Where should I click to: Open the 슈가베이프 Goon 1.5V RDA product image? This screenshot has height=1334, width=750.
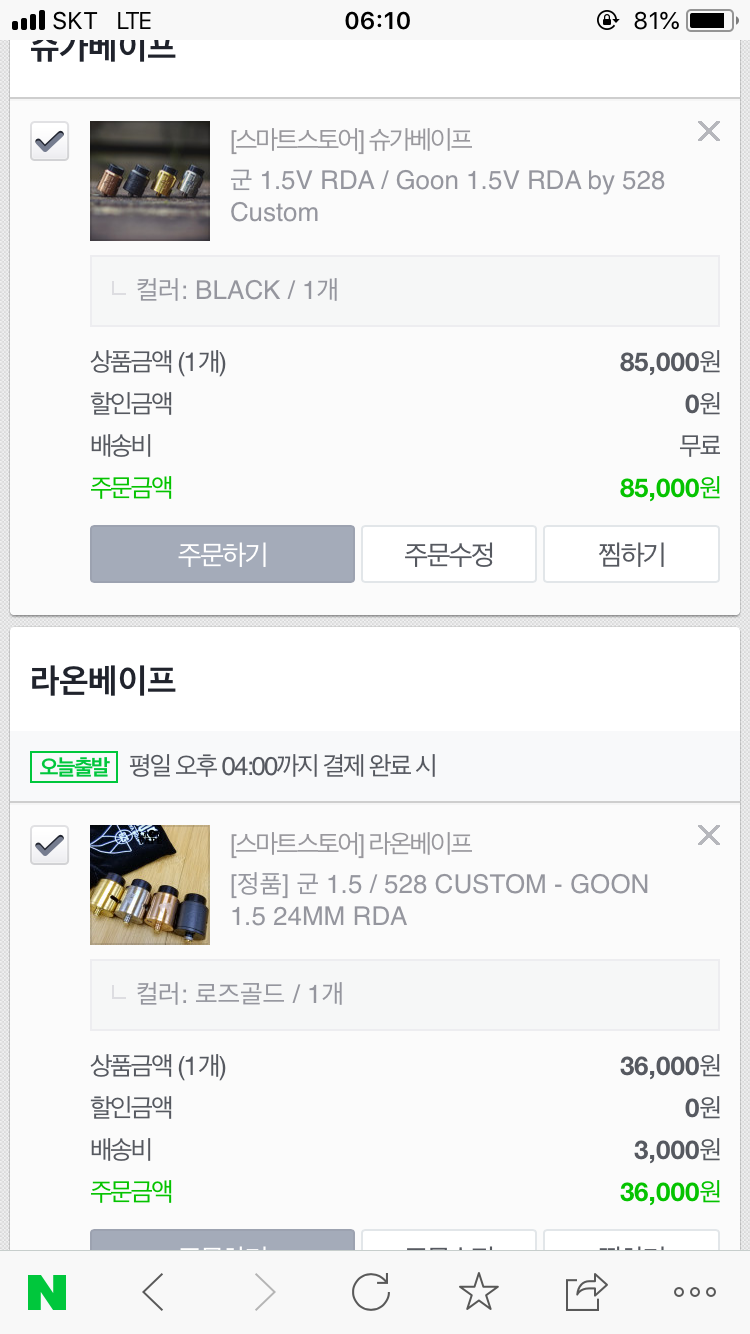tap(150, 181)
